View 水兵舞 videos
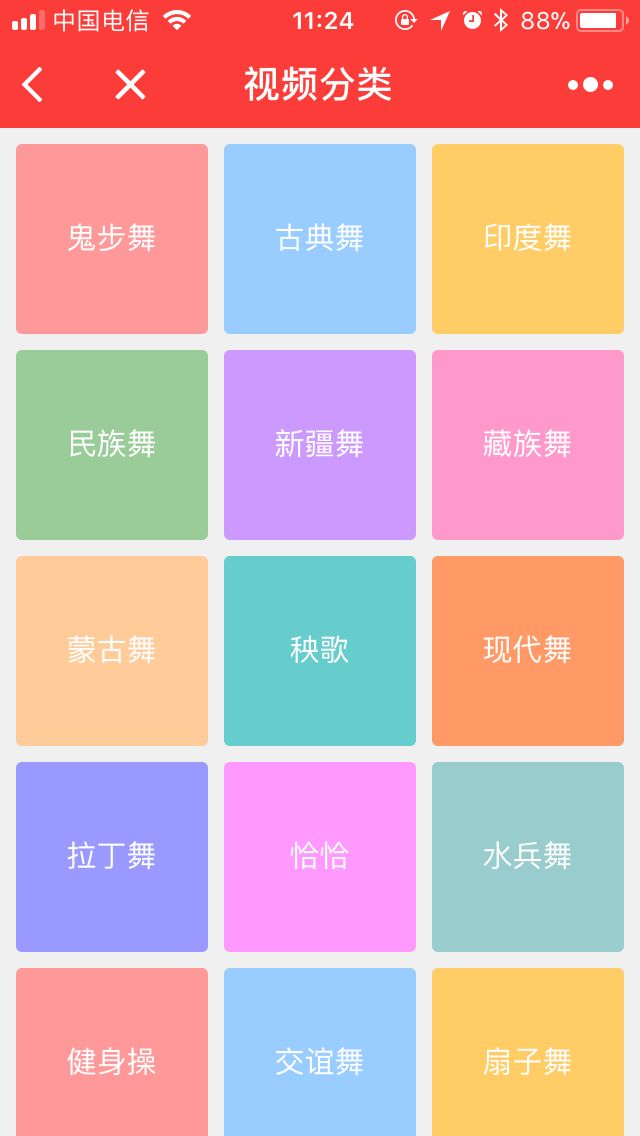This screenshot has height=1136, width=640. [528, 857]
